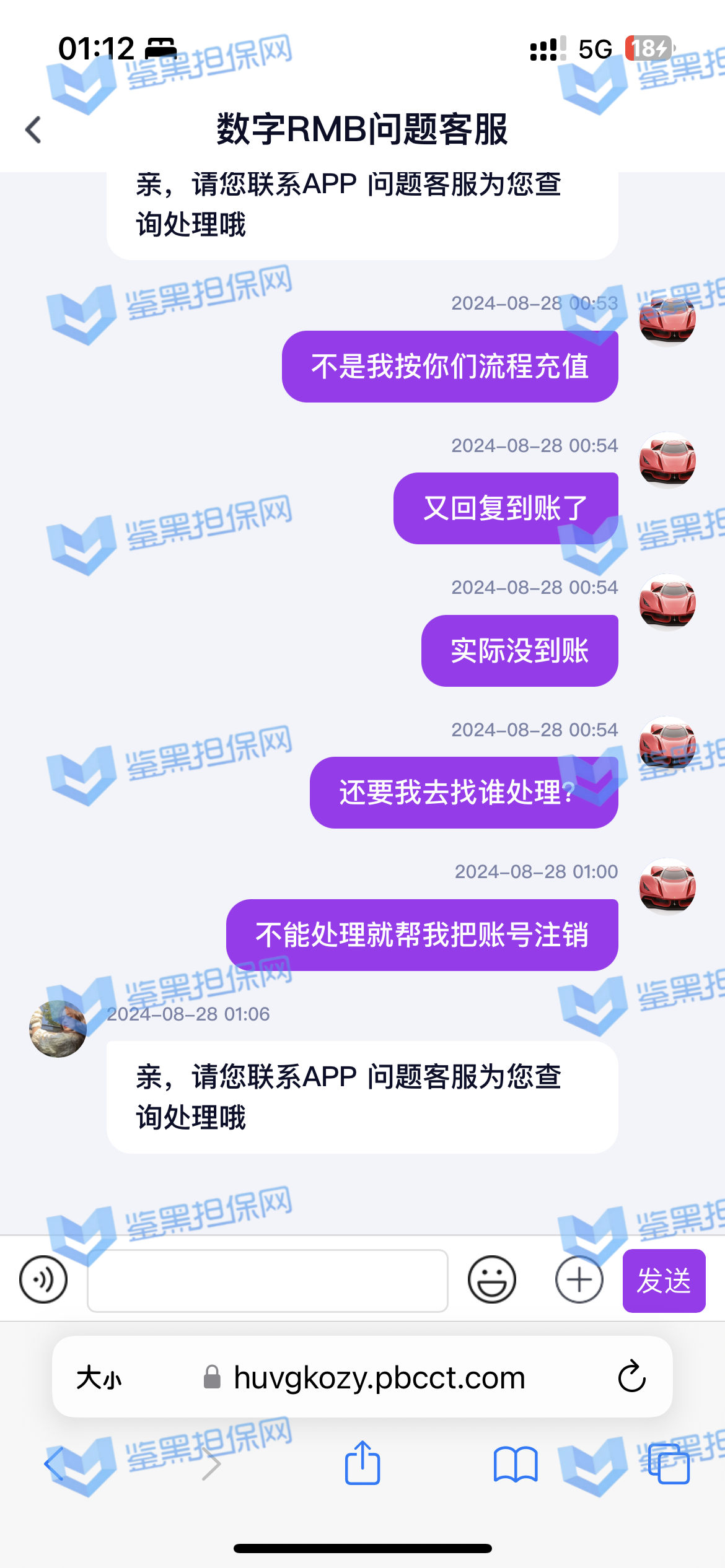The image size is (725, 1568).
Task: Open Safari bookmarks
Action: [x=516, y=1465]
